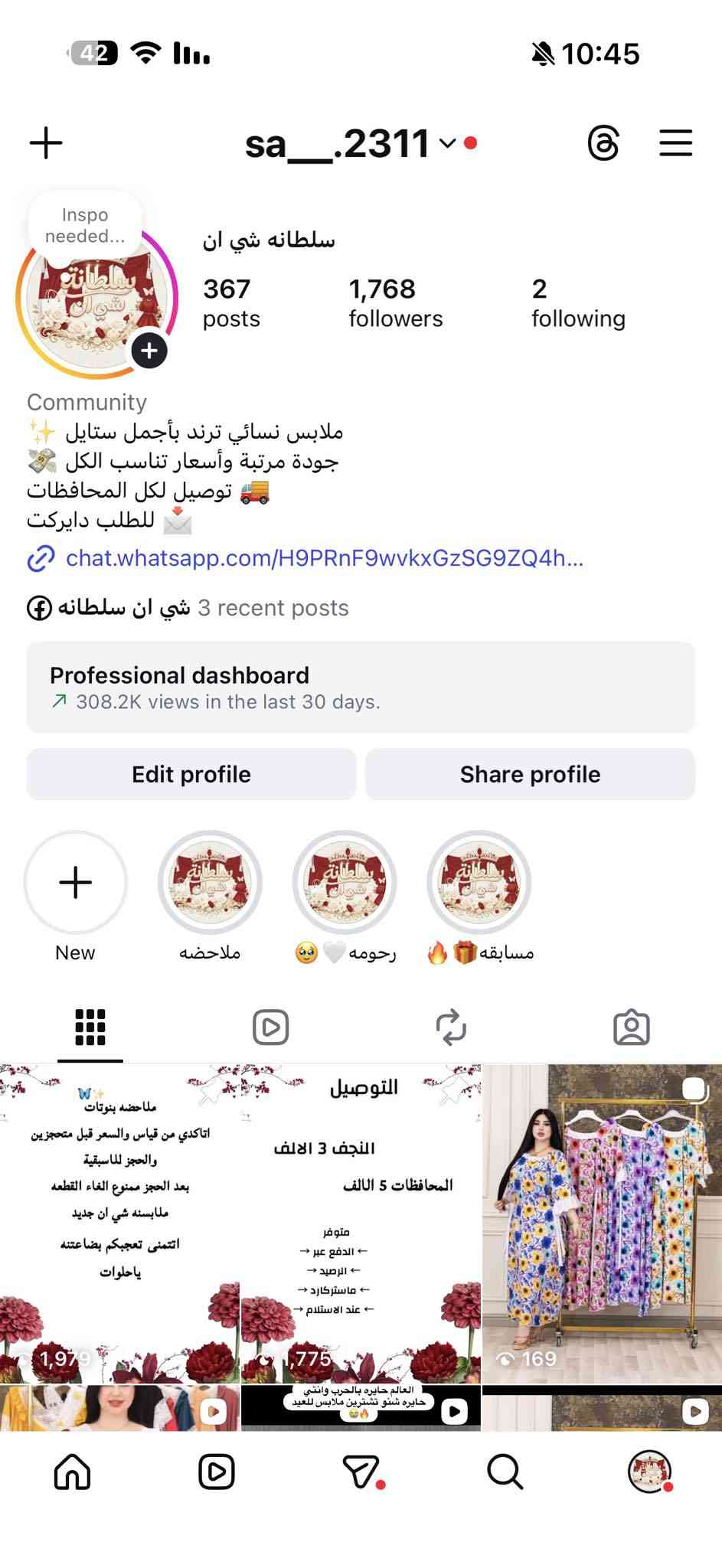Open the Threads icon

click(603, 143)
